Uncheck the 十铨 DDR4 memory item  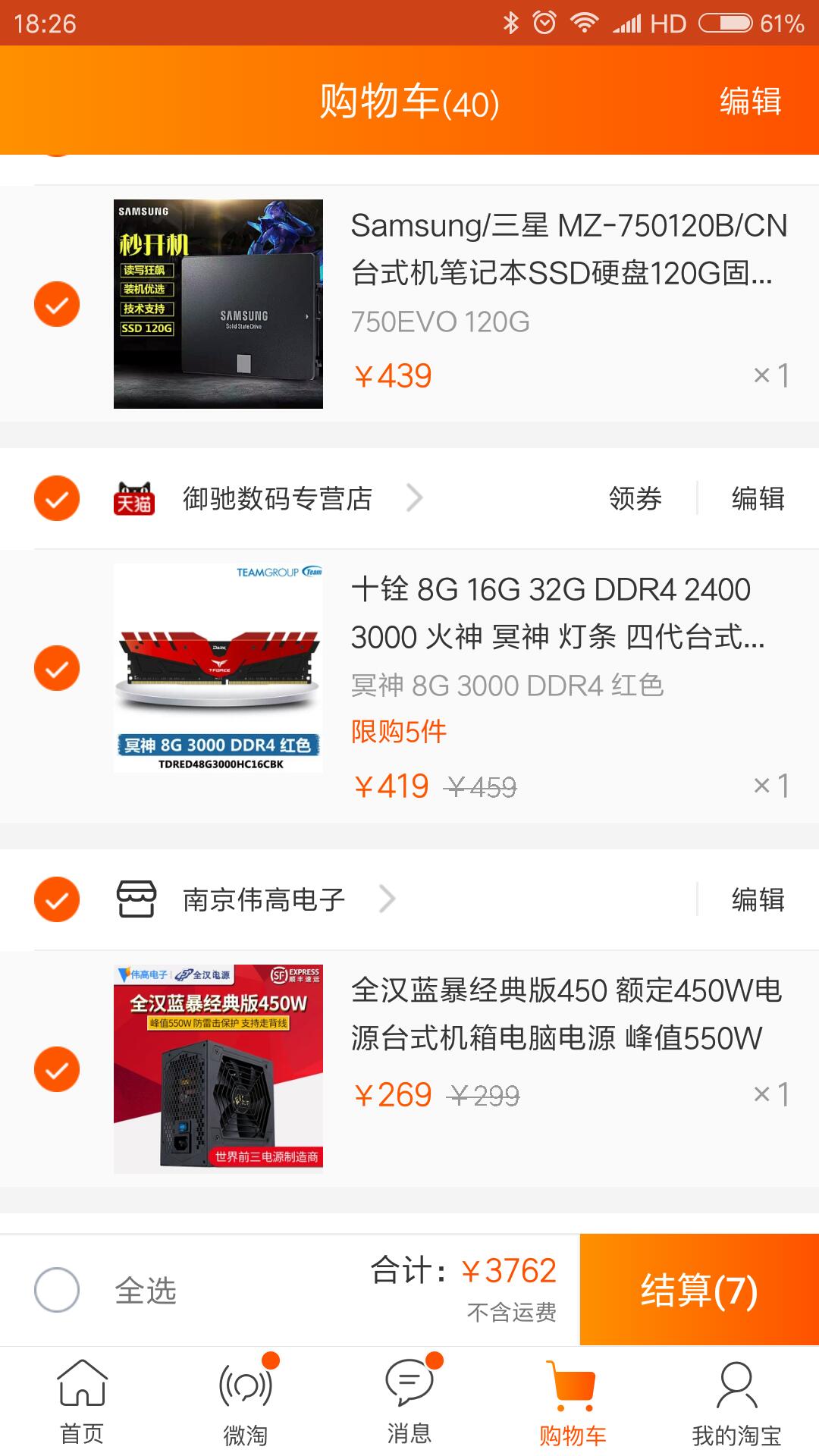57,668
